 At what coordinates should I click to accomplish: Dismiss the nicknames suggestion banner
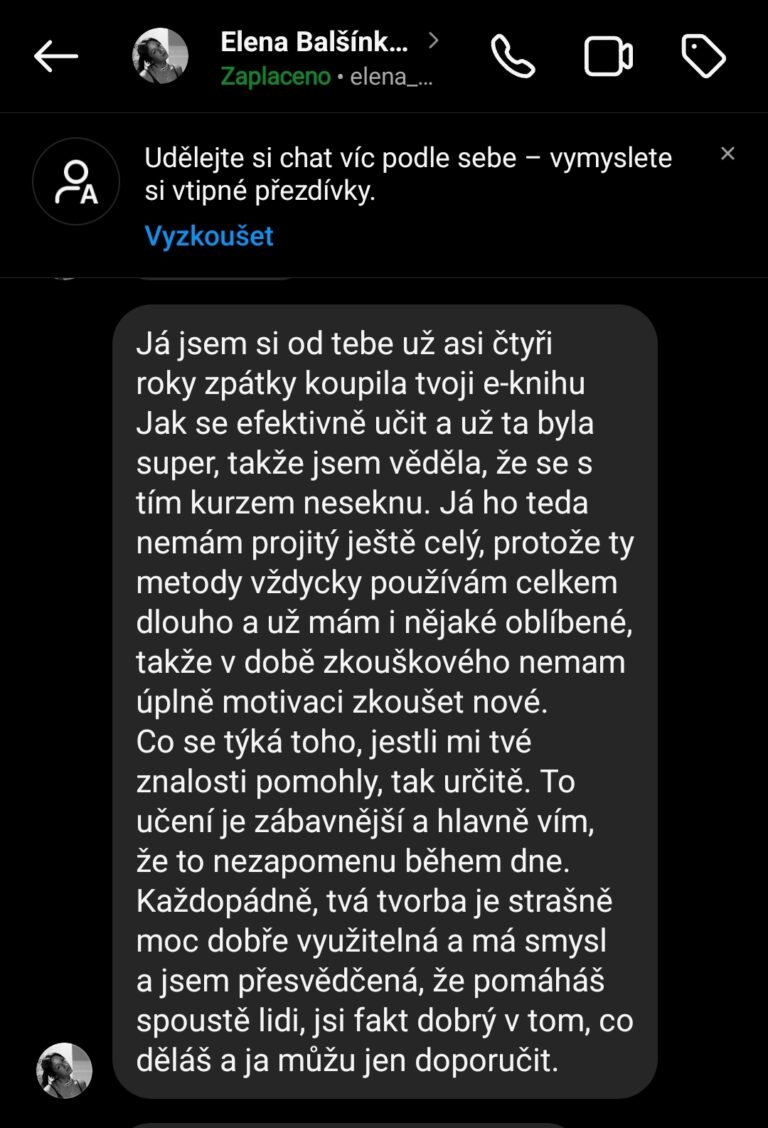point(728,154)
